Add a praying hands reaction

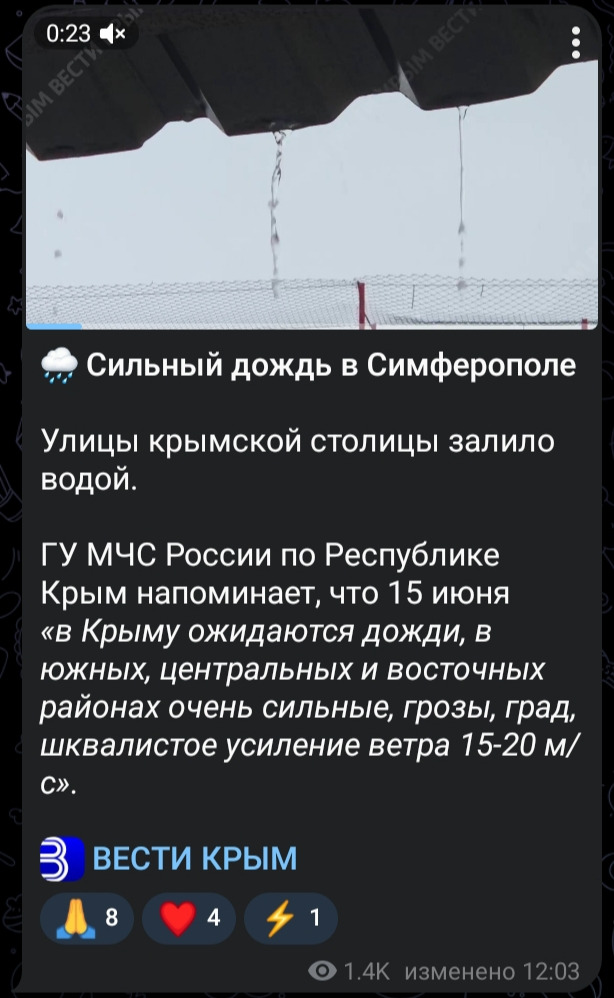[87, 918]
